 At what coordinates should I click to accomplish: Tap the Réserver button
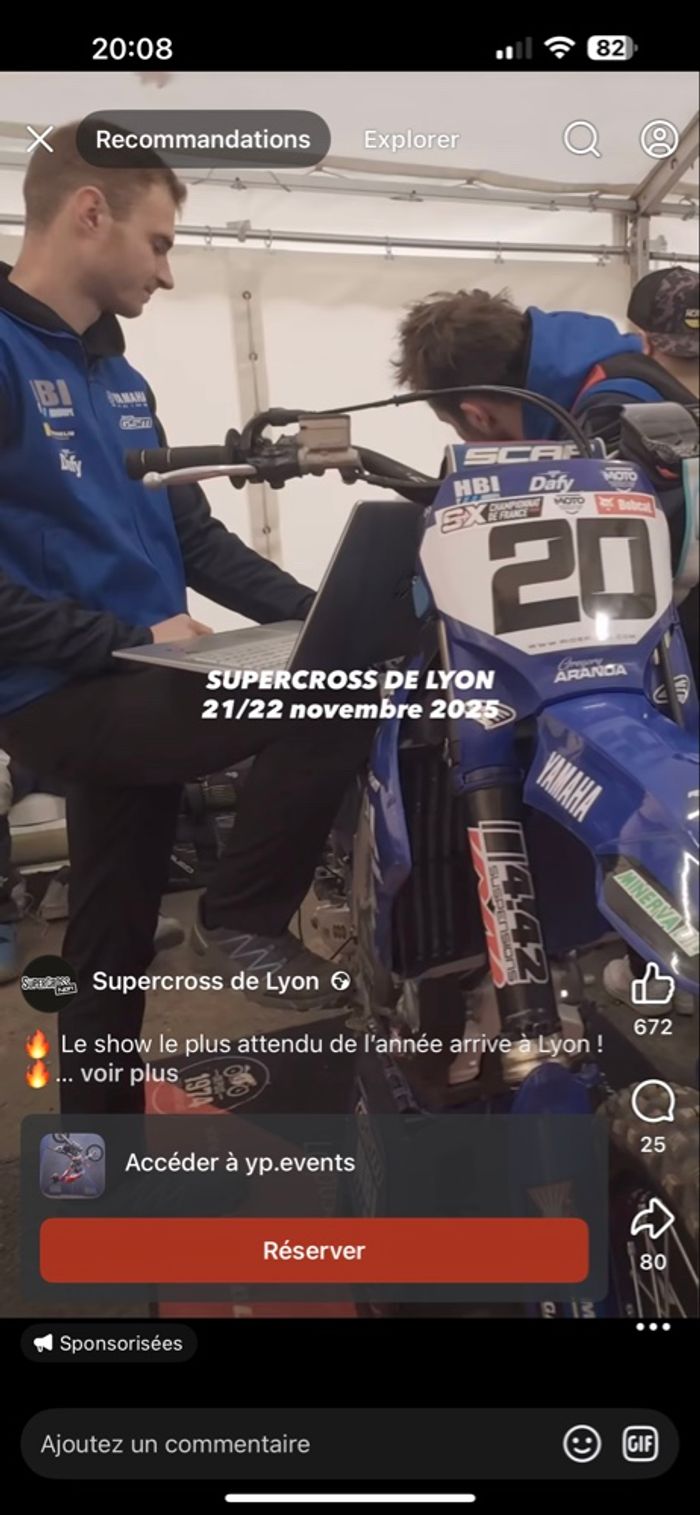314,1250
